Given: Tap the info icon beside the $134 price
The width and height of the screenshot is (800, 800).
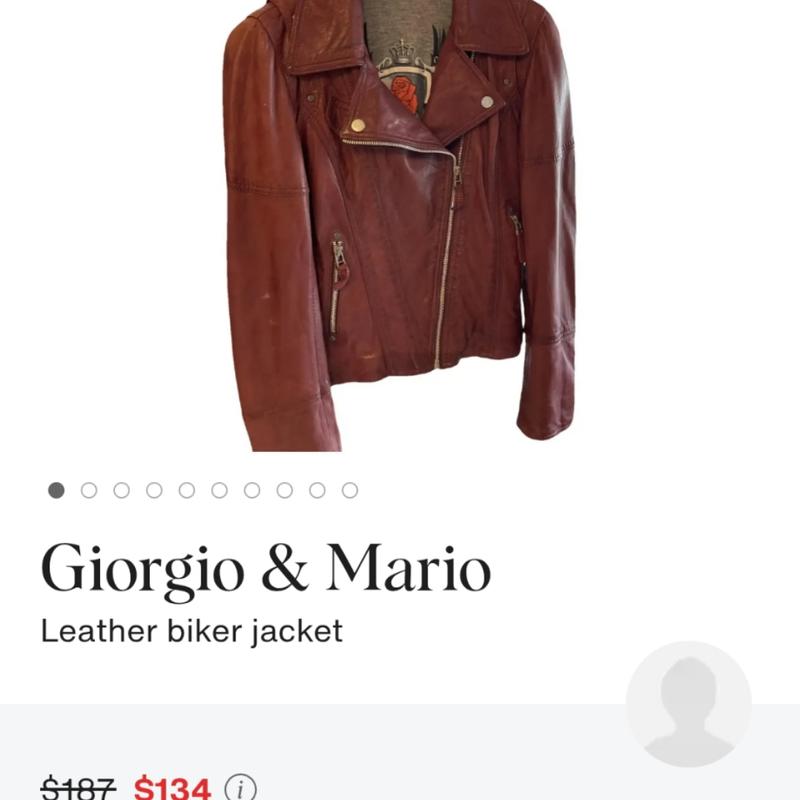Looking at the screenshot, I should 240,788.
